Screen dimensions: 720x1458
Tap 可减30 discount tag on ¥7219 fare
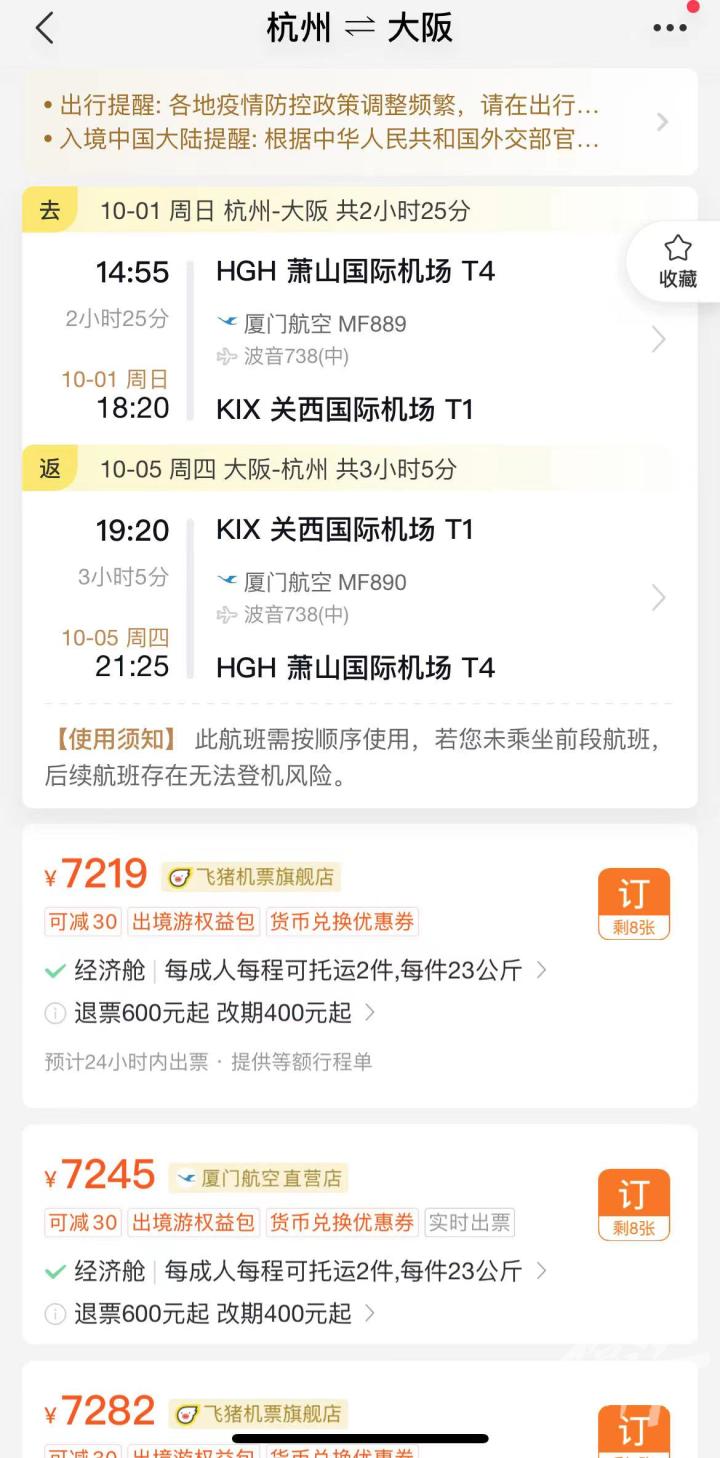tap(83, 921)
